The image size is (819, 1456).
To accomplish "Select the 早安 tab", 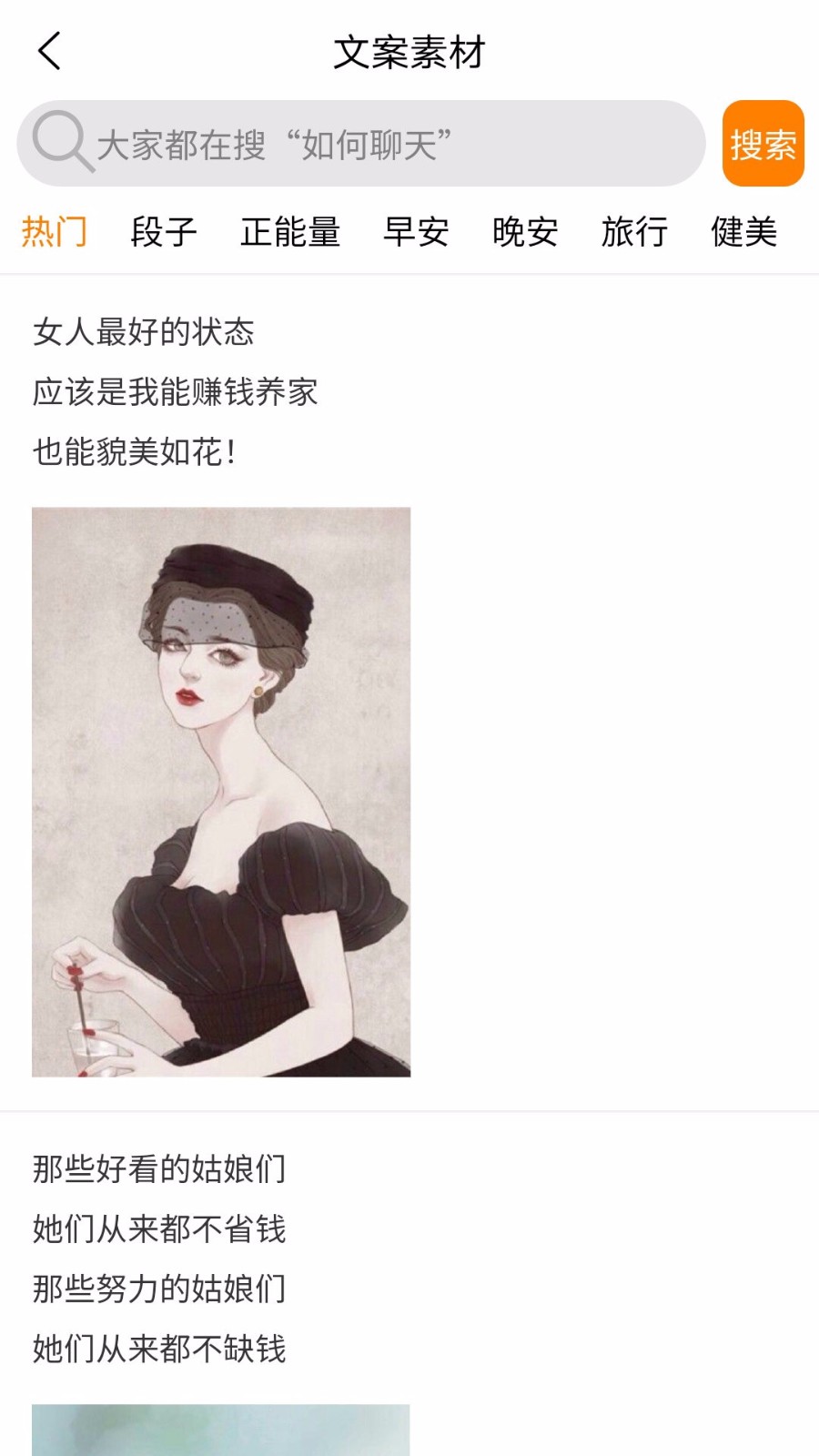I will coord(416,232).
